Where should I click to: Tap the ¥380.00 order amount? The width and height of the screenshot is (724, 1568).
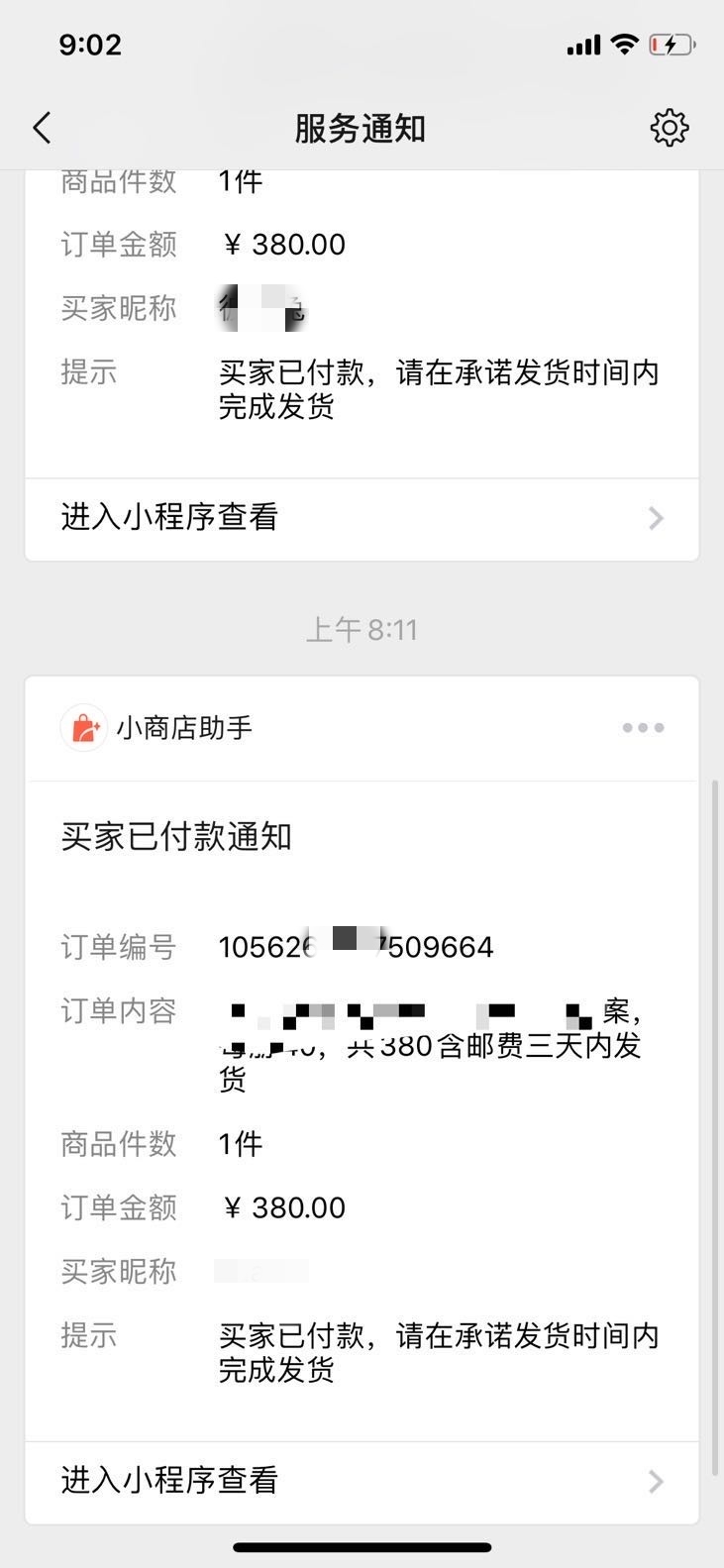(282, 1207)
